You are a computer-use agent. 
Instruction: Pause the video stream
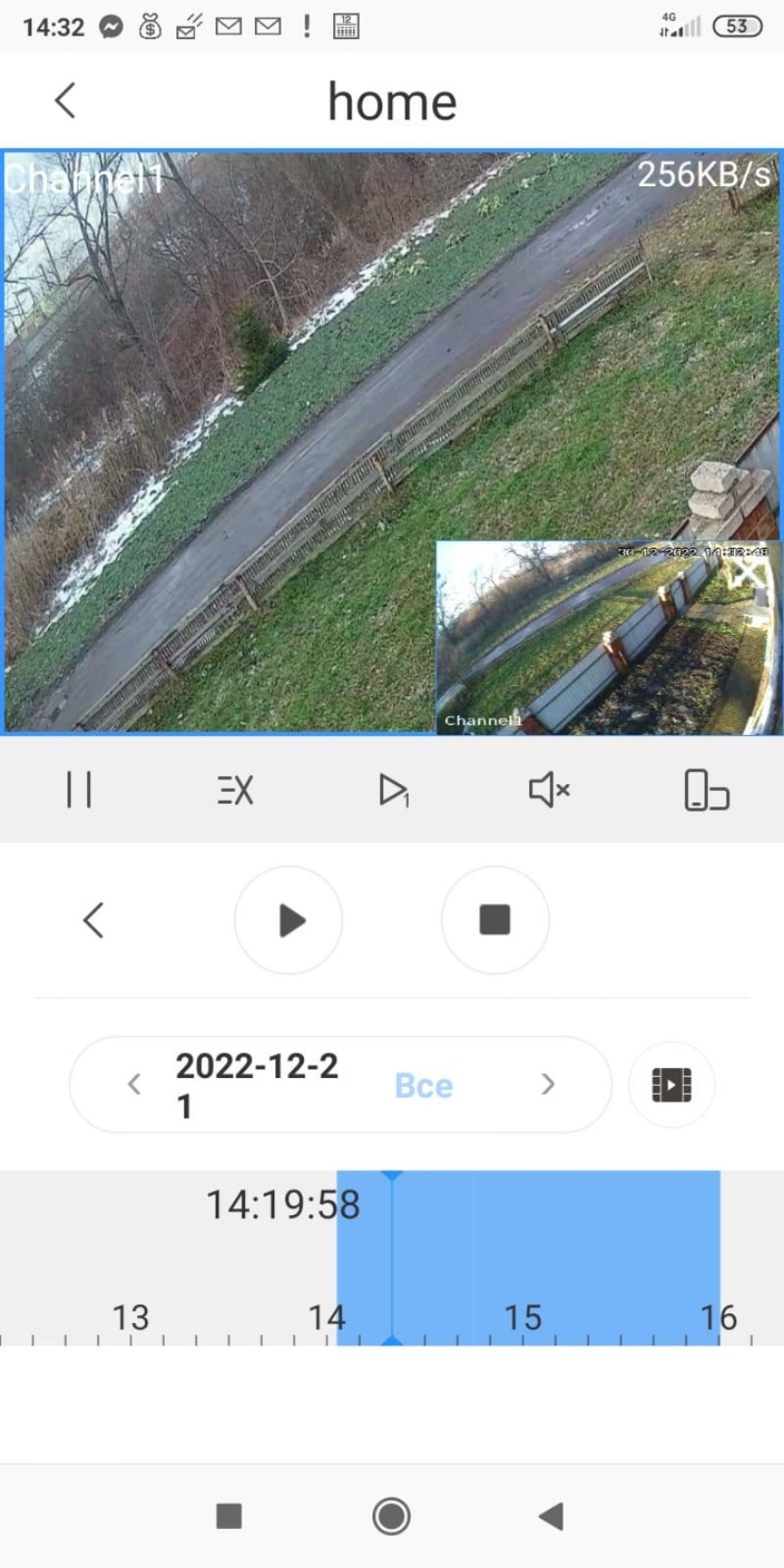(x=79, y=789)
